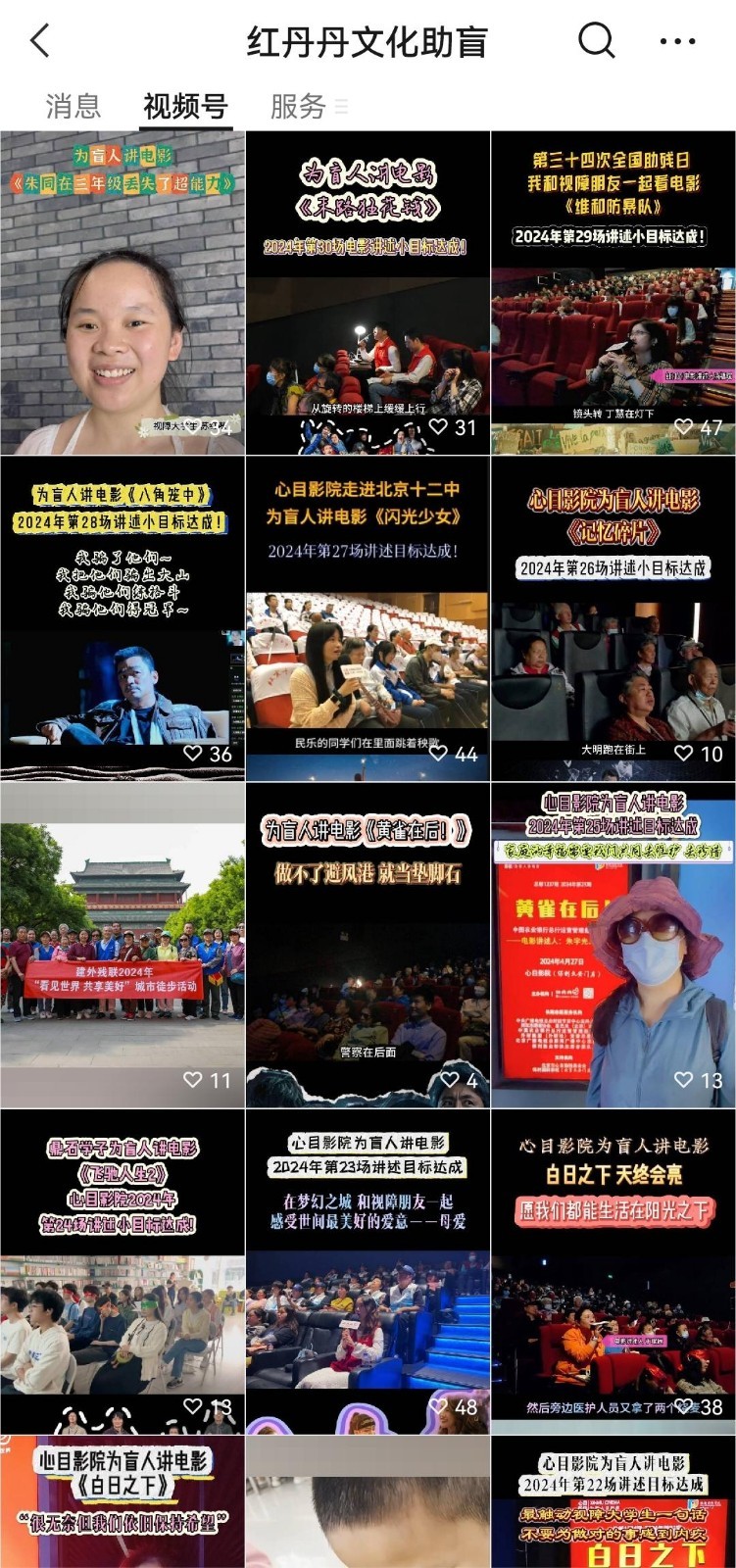Open the 《记忆碎片》 第26场 video

click(x=613, y=618)
